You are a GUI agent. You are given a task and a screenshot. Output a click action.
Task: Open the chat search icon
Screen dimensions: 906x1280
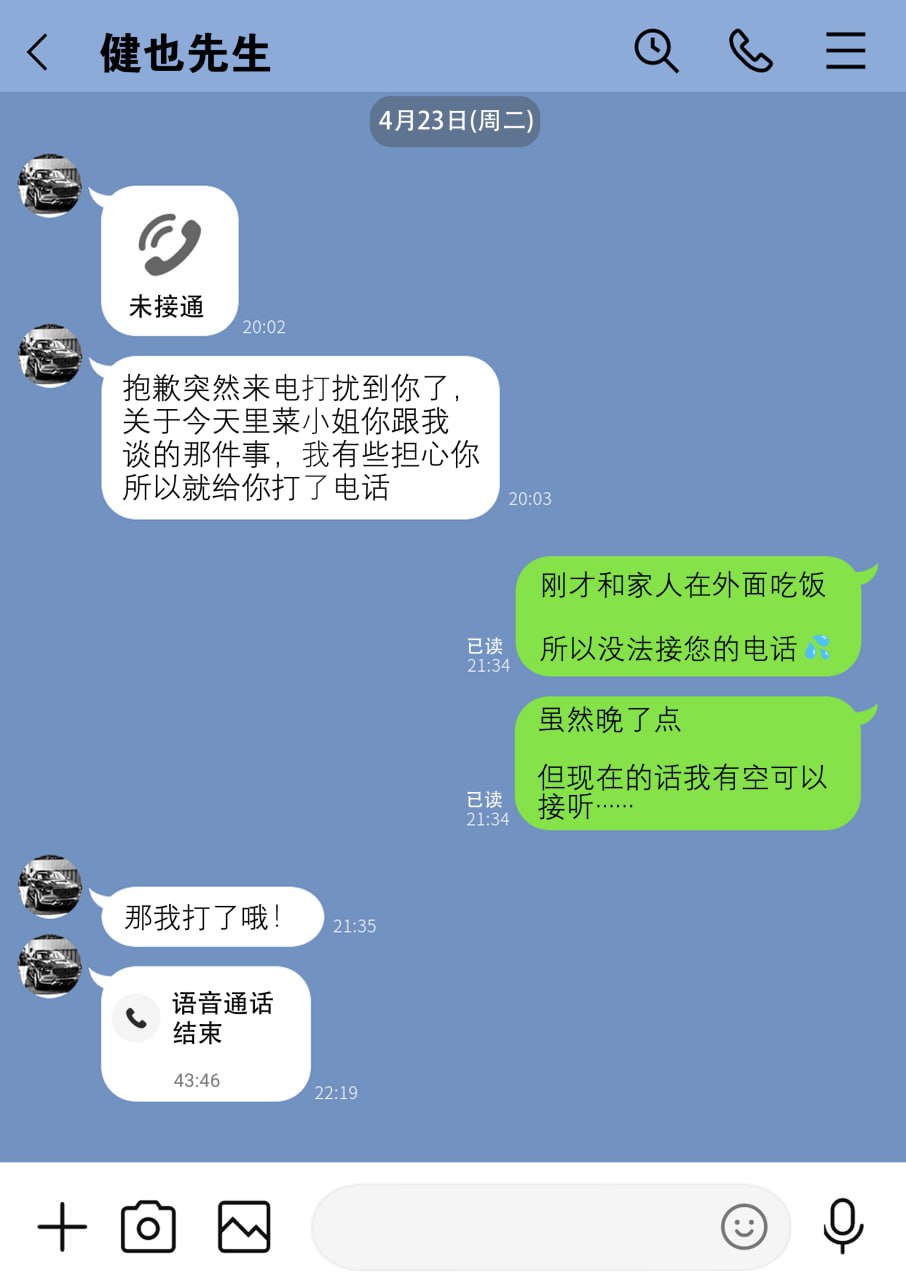(656, 50)
